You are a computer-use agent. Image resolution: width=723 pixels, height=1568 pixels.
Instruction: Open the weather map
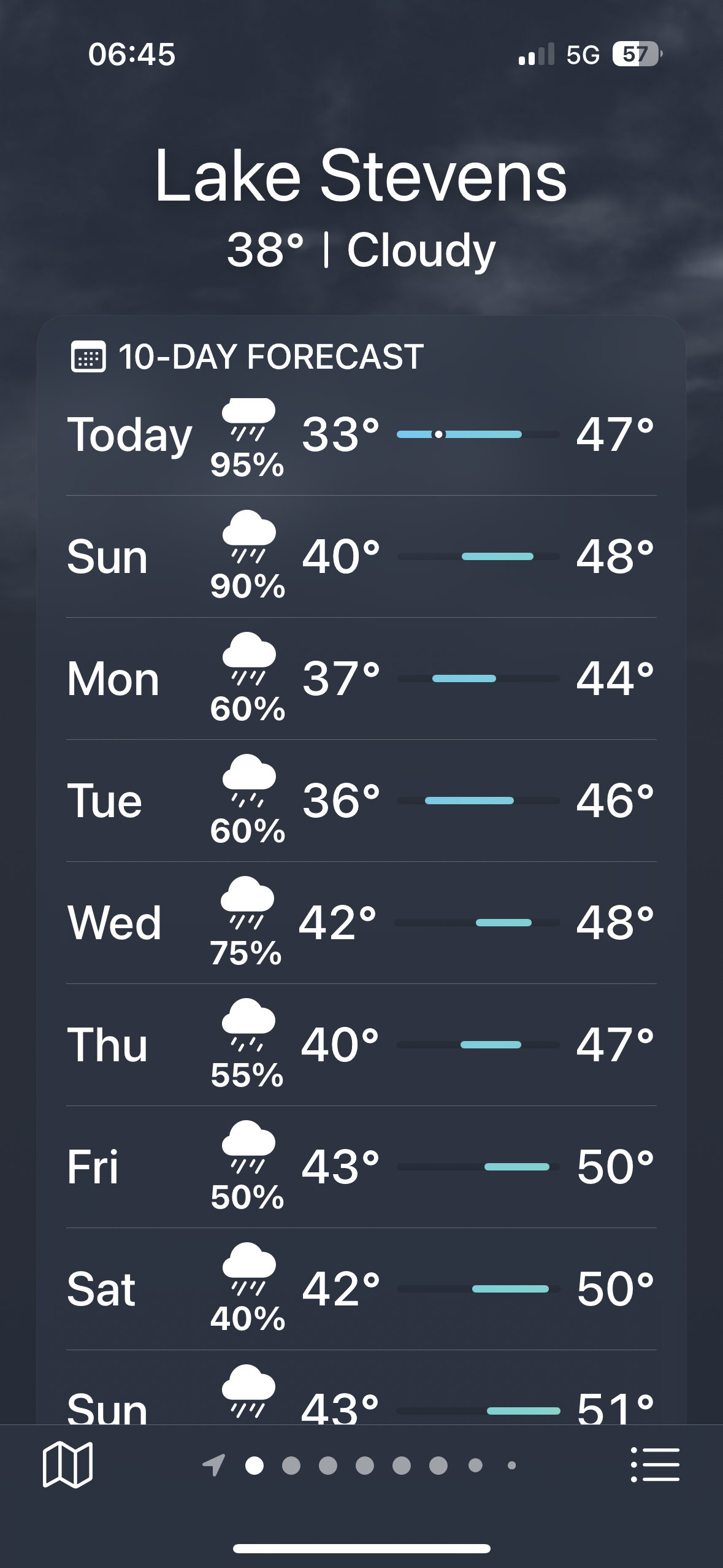67,1464
